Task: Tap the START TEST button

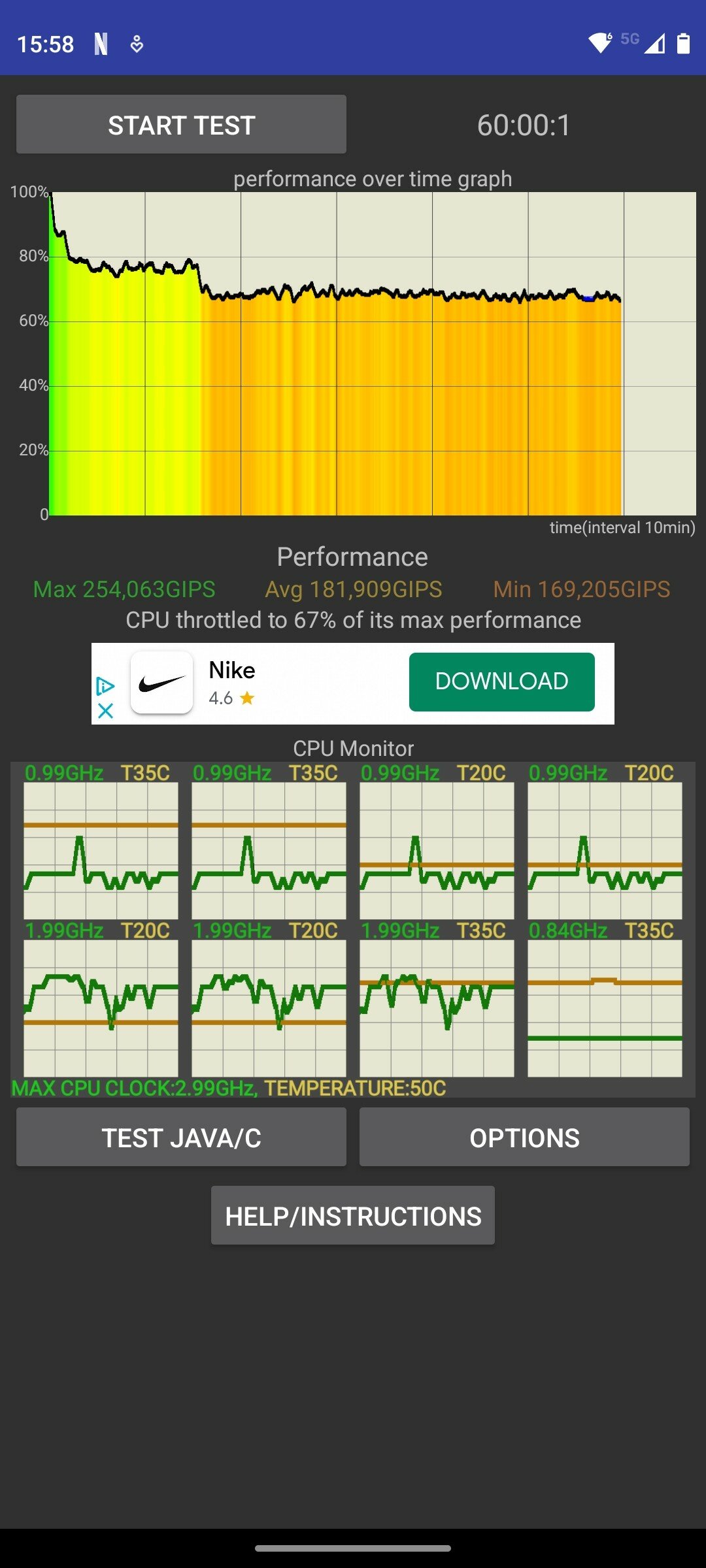Action: click(x=181, y=124)
